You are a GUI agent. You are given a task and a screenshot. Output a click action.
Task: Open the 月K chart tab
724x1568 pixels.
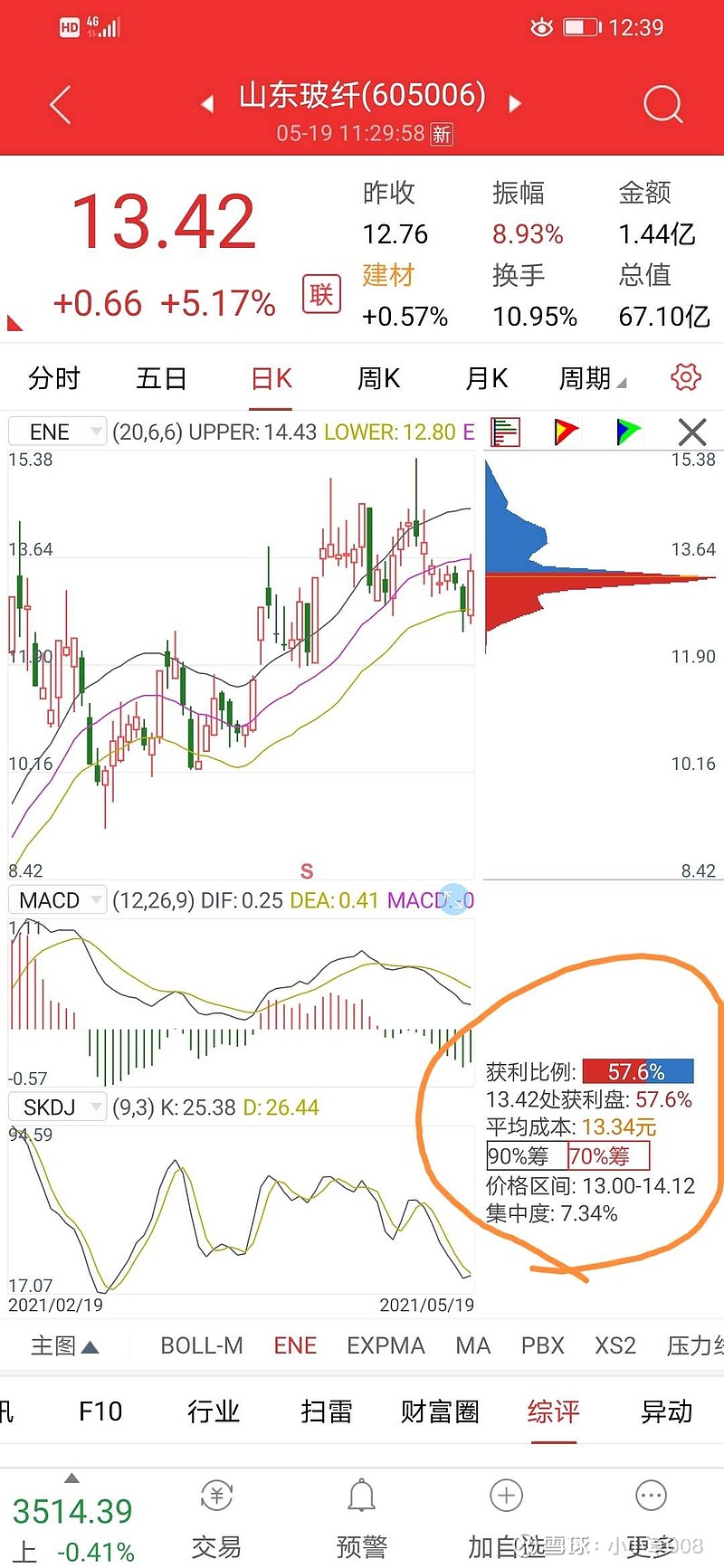[487, 378]
